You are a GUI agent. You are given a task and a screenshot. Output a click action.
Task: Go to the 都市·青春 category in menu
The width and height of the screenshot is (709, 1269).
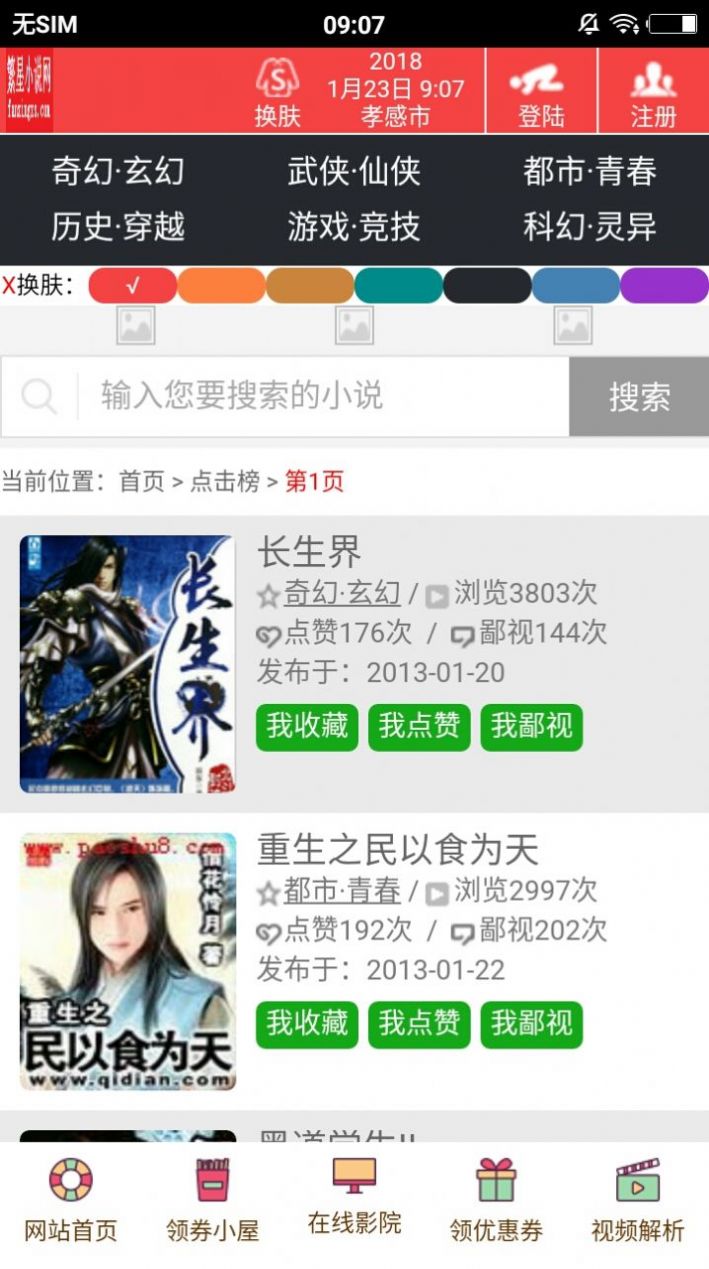590,172
